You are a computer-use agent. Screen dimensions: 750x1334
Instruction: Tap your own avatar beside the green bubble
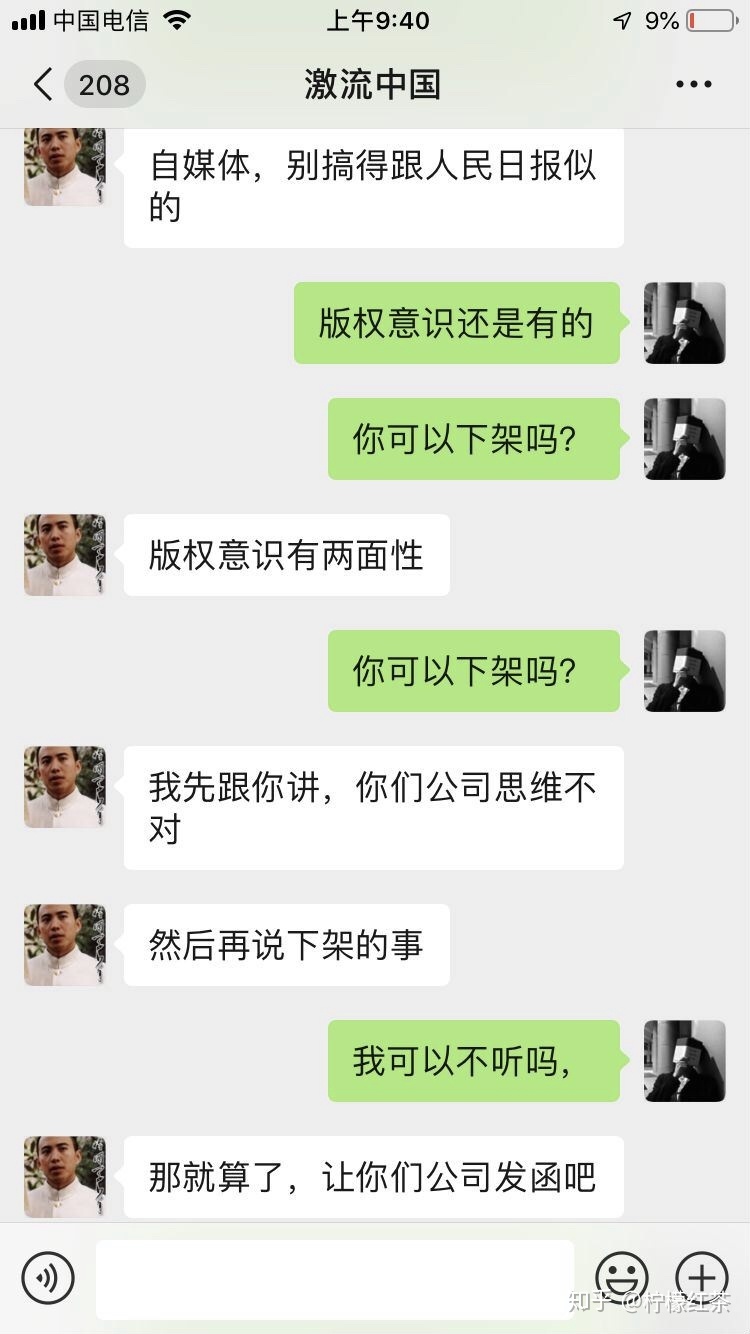tap(684, 1061)
